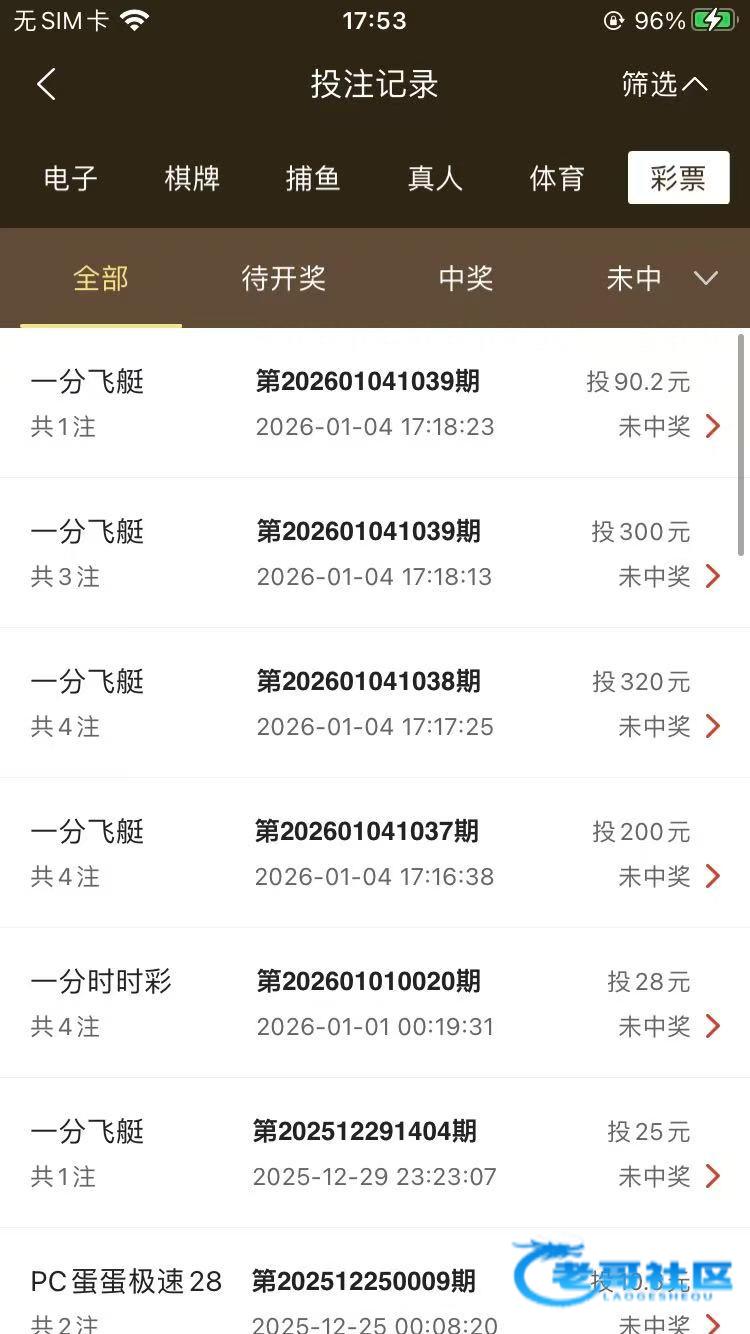Select the 捕鱼 category
750x1334 pixels.
(x=313, y=179)
